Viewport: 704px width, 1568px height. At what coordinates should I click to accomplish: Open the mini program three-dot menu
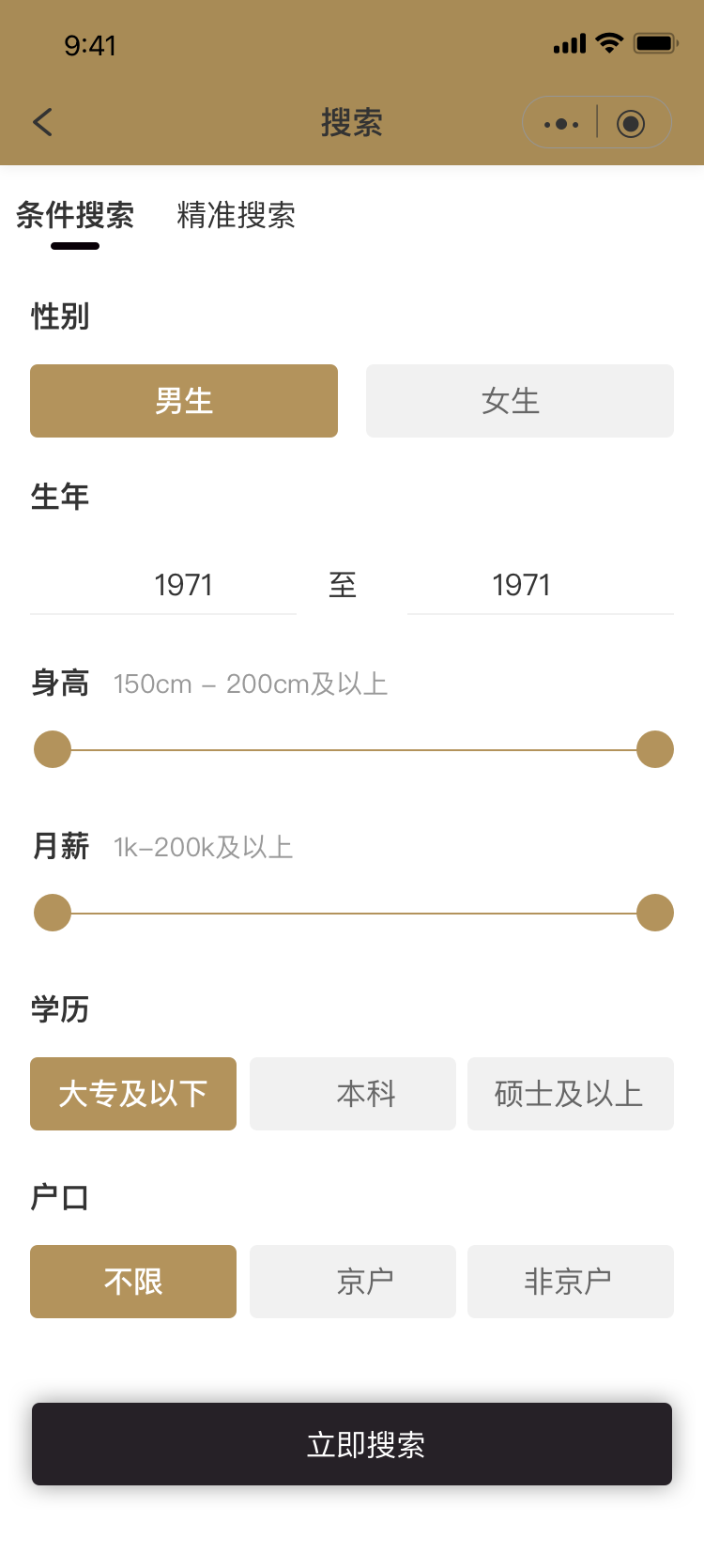(x=561, y=123)
